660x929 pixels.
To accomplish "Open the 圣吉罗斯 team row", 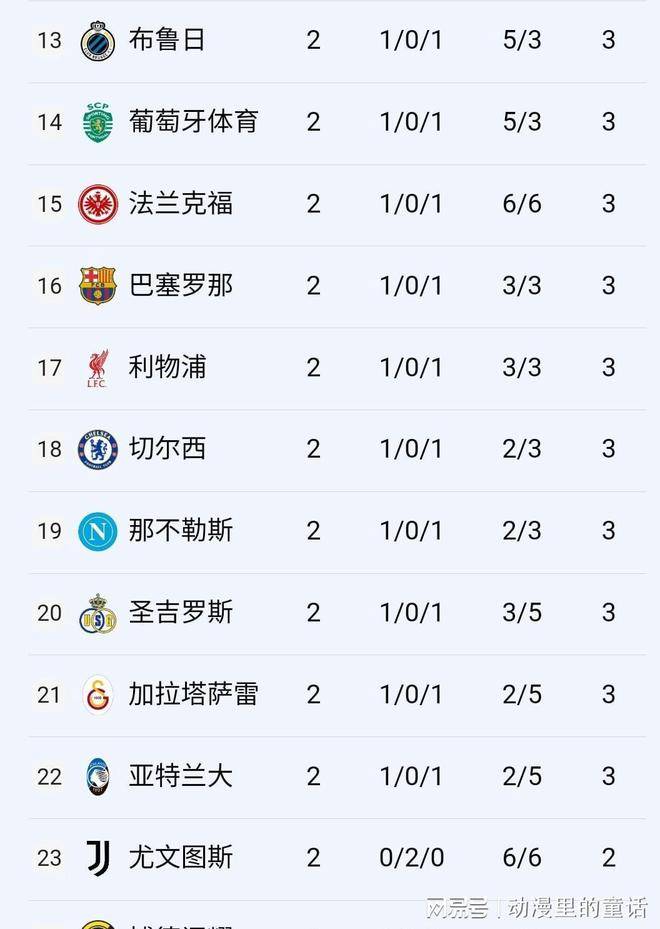I will pos(180,613).
